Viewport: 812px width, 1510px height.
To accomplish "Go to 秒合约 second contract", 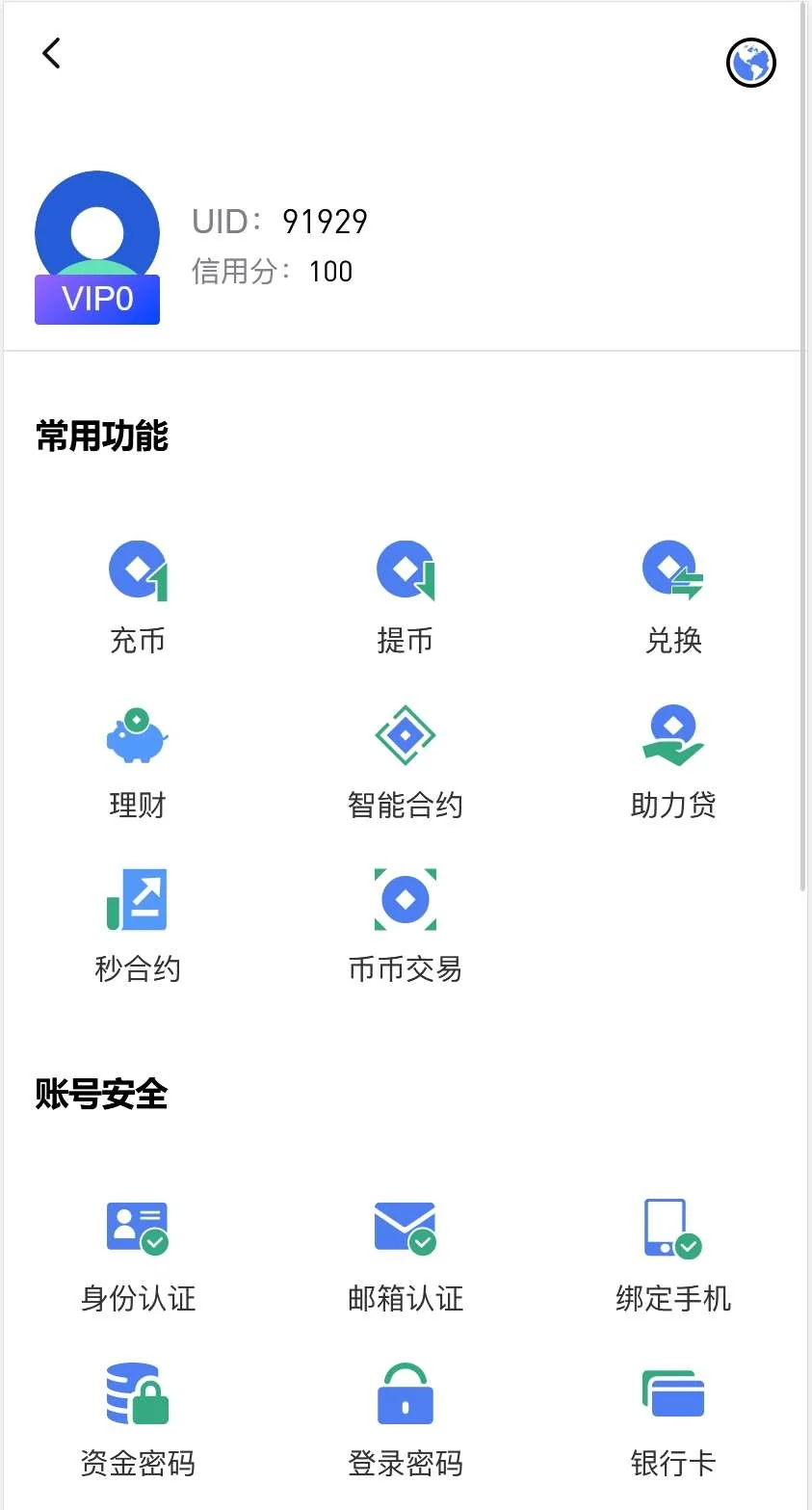I will (138, 925).
